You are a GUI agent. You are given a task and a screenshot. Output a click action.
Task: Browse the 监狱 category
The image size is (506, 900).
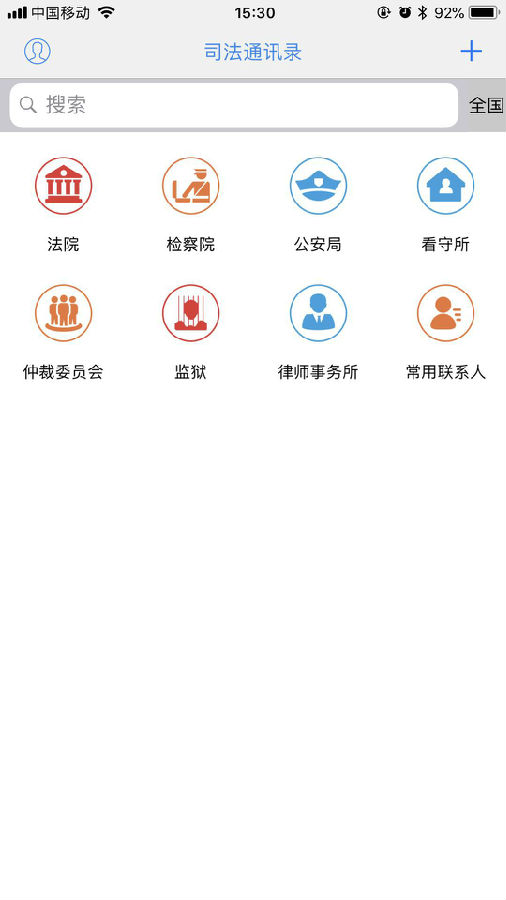(190, 333)
